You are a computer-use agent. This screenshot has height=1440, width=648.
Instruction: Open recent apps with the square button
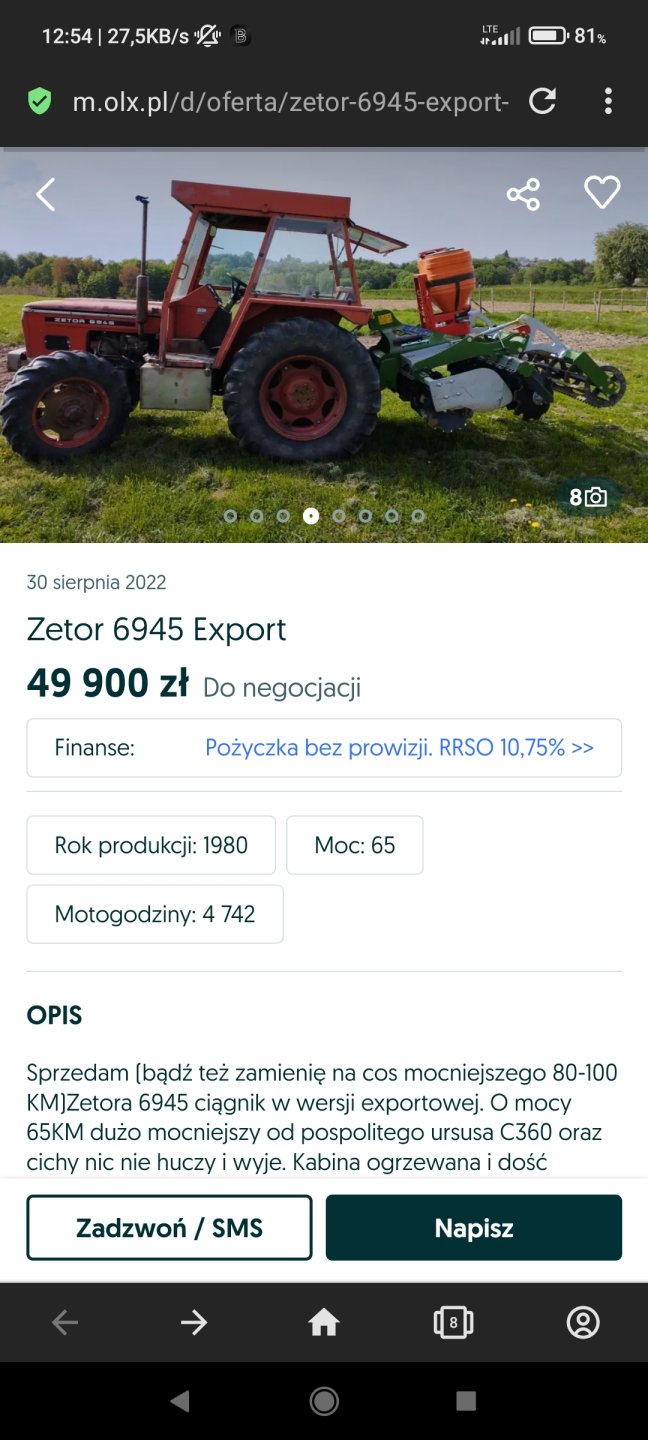[466, 1401]
